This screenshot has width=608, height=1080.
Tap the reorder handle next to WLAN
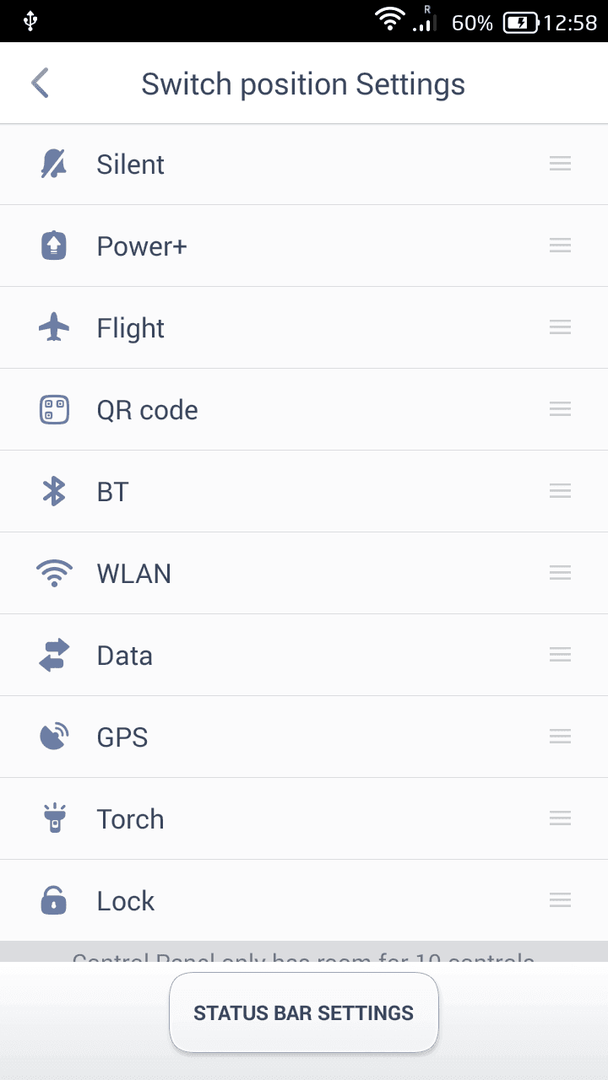click(x=560, y=573)
